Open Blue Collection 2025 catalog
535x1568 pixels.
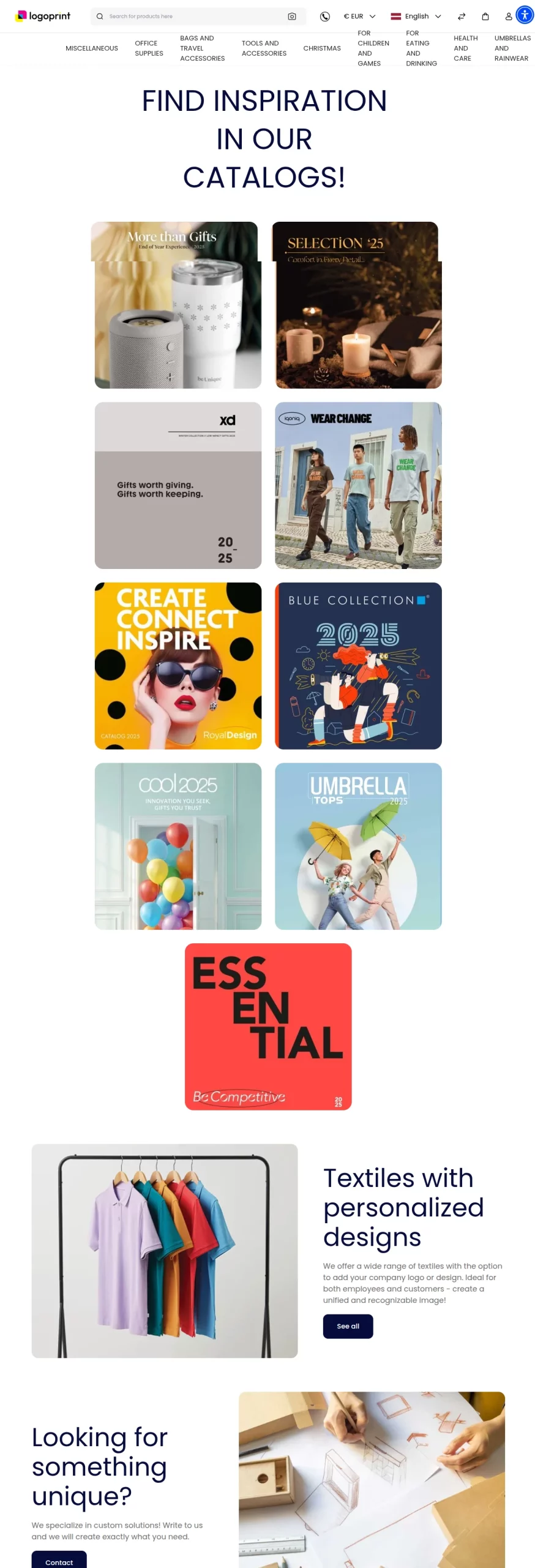click(358, 666)
